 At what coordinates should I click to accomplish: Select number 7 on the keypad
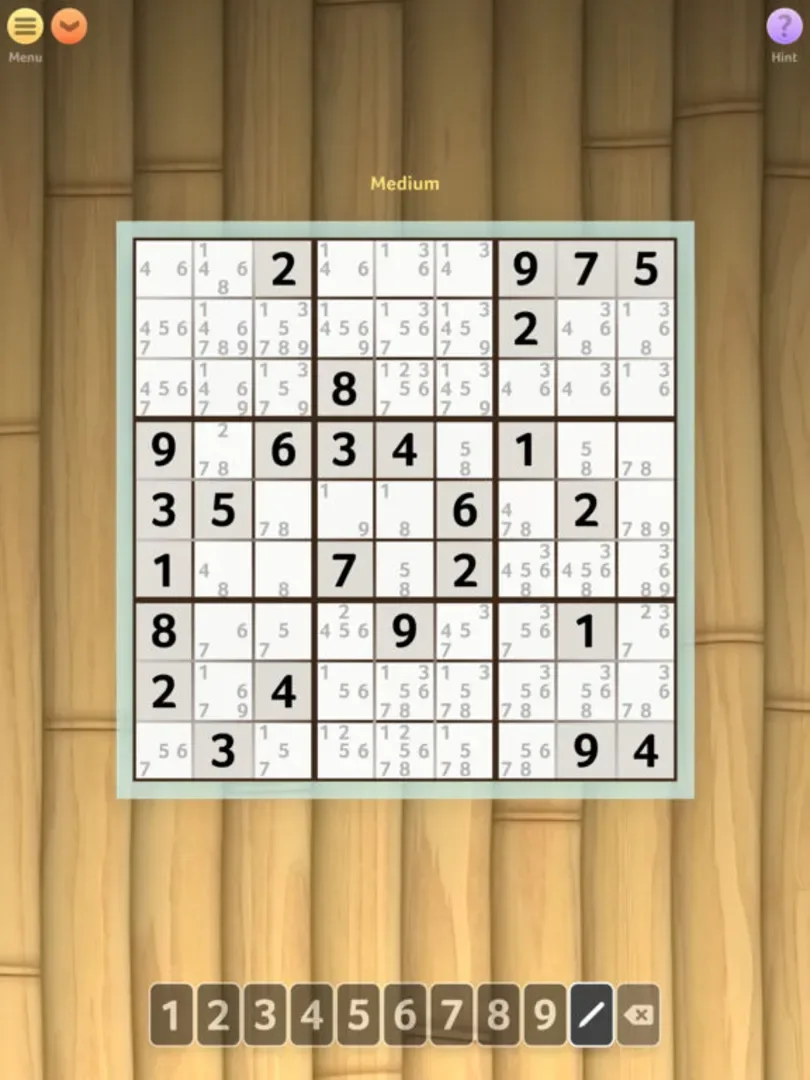[x=452, y=1016]
